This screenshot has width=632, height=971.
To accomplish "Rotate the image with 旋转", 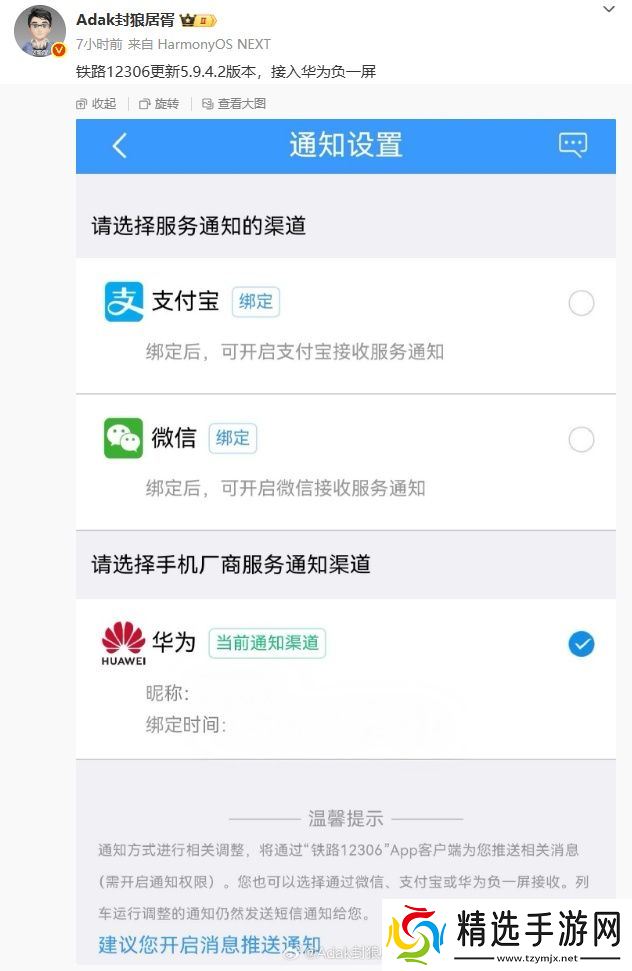I will tap(159, 104).
